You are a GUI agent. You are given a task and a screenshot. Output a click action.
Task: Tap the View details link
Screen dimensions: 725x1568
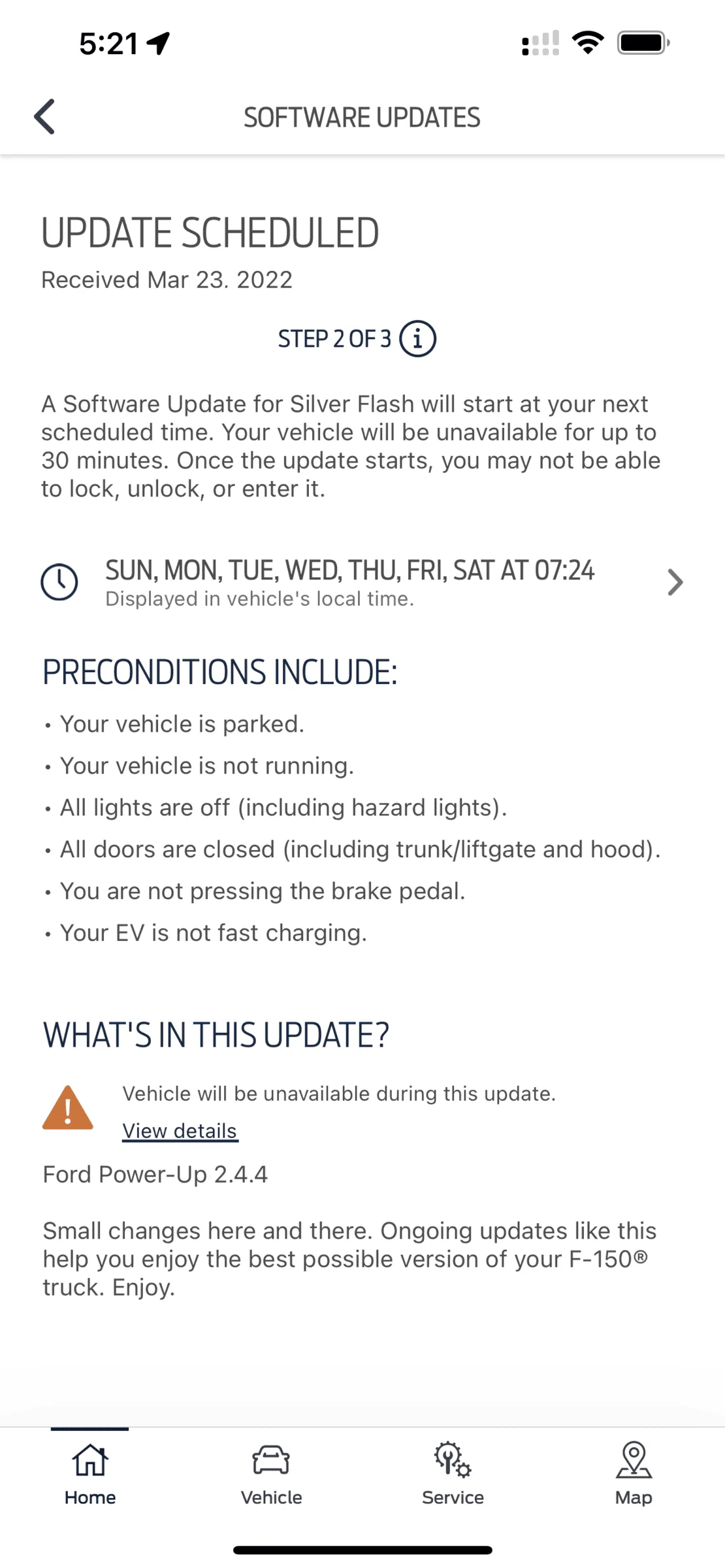pos(180,1131)
